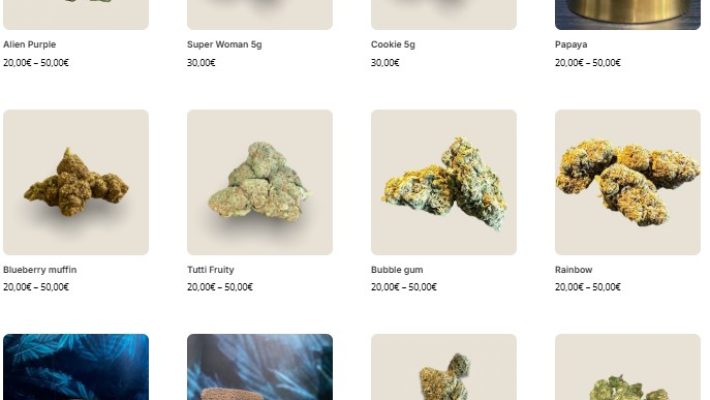Open the Papaya product
710x400 pixels.
click(x=571, y=45)
